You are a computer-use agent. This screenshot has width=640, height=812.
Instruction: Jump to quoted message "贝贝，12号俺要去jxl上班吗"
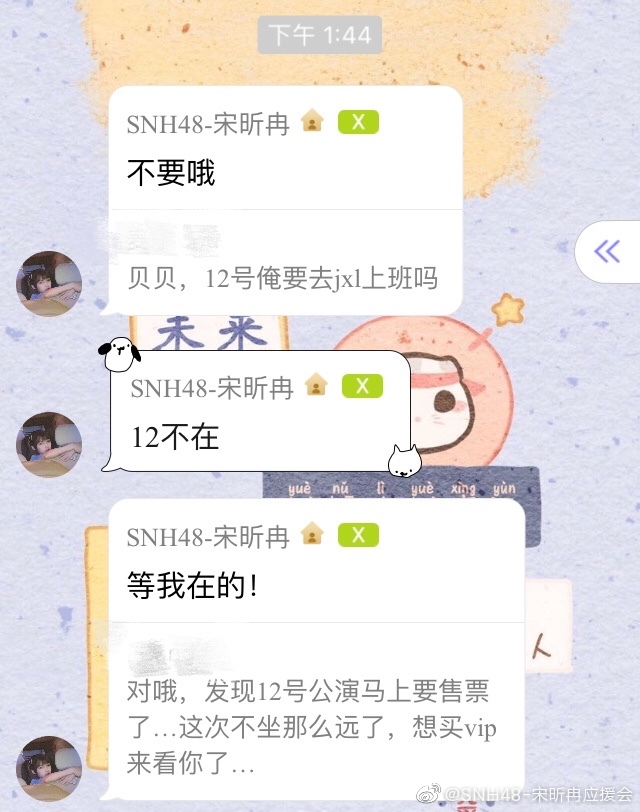coord(283,277)
